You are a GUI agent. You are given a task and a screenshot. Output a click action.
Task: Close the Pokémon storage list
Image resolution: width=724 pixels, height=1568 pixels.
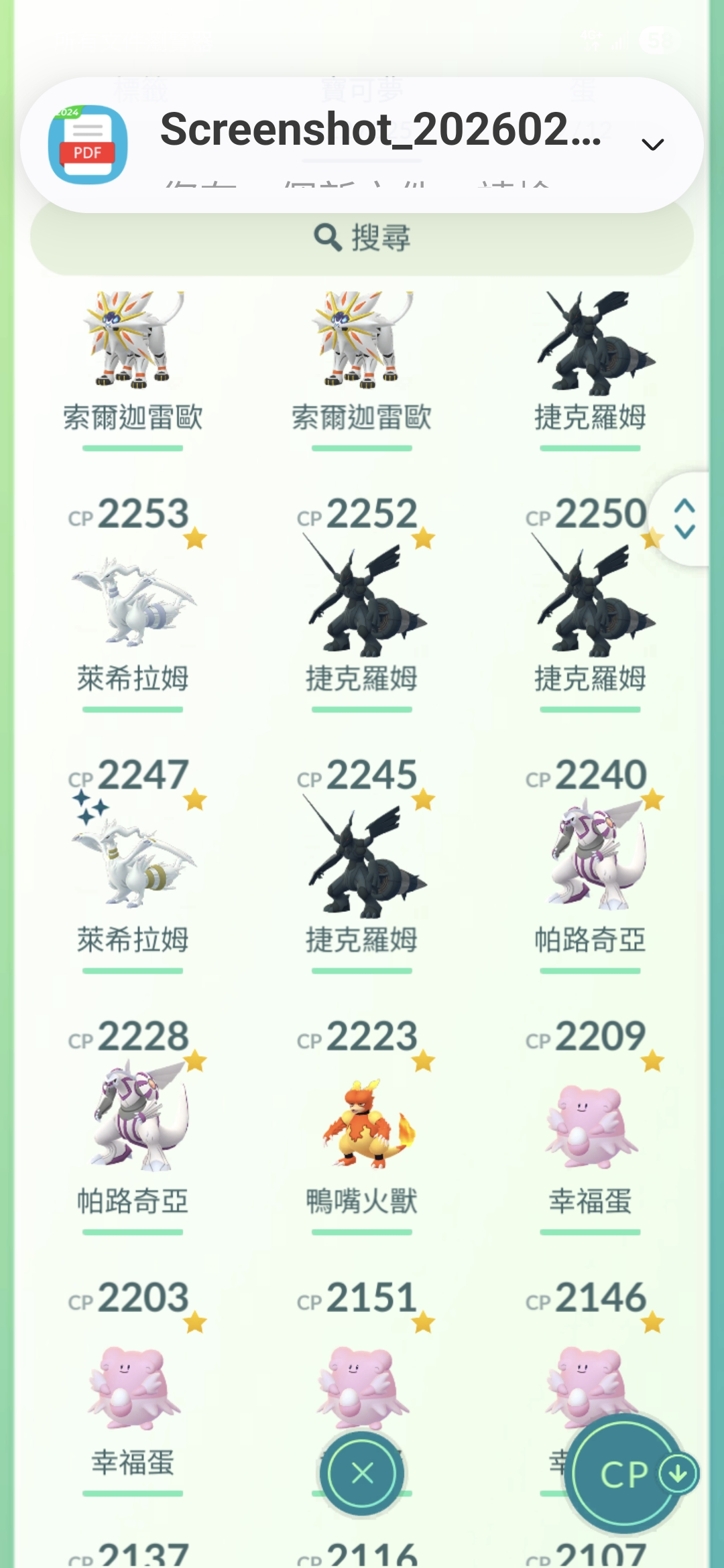pos(362,1473)
